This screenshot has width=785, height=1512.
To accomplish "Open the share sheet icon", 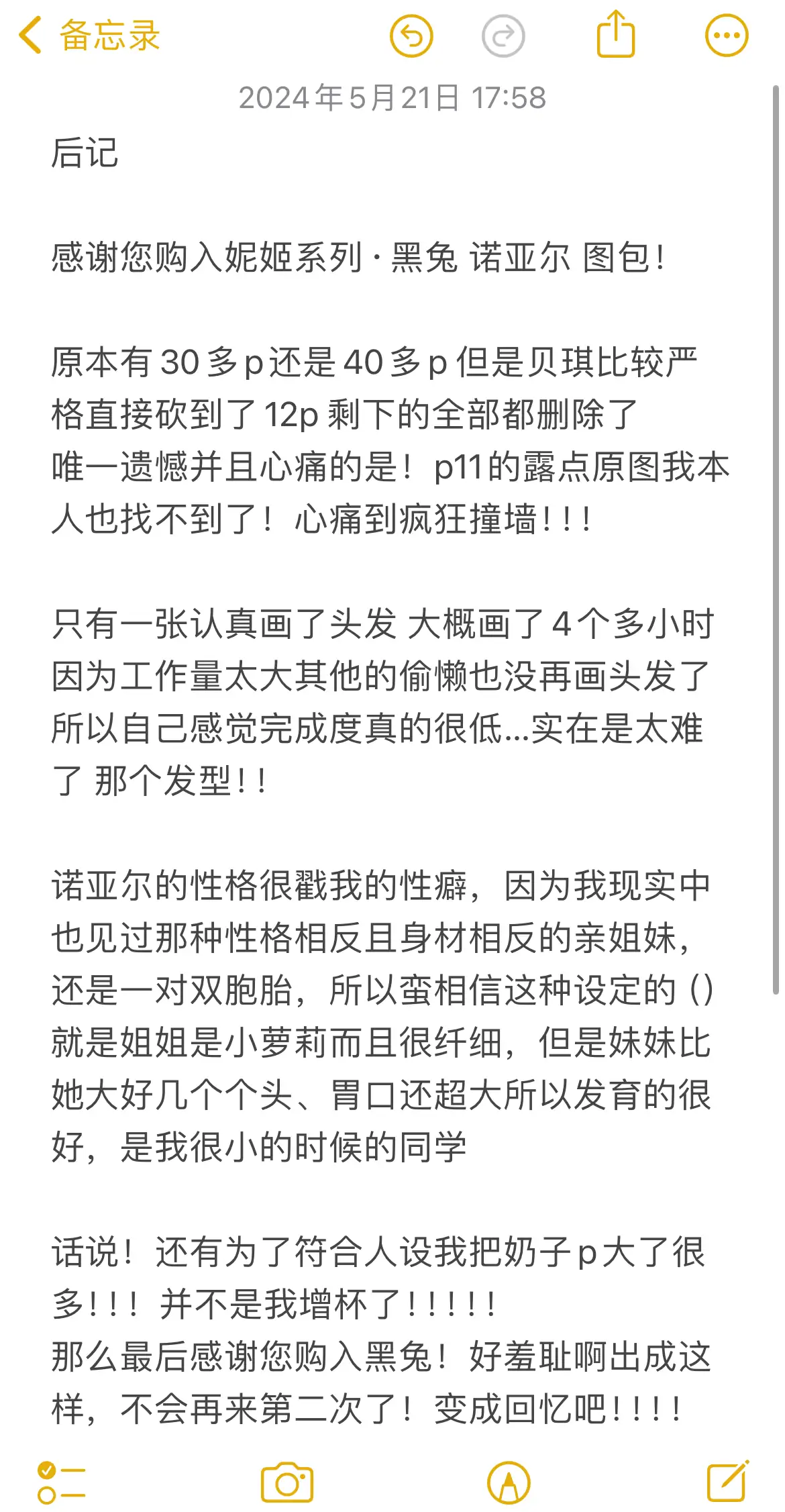I will pos(616,35).
